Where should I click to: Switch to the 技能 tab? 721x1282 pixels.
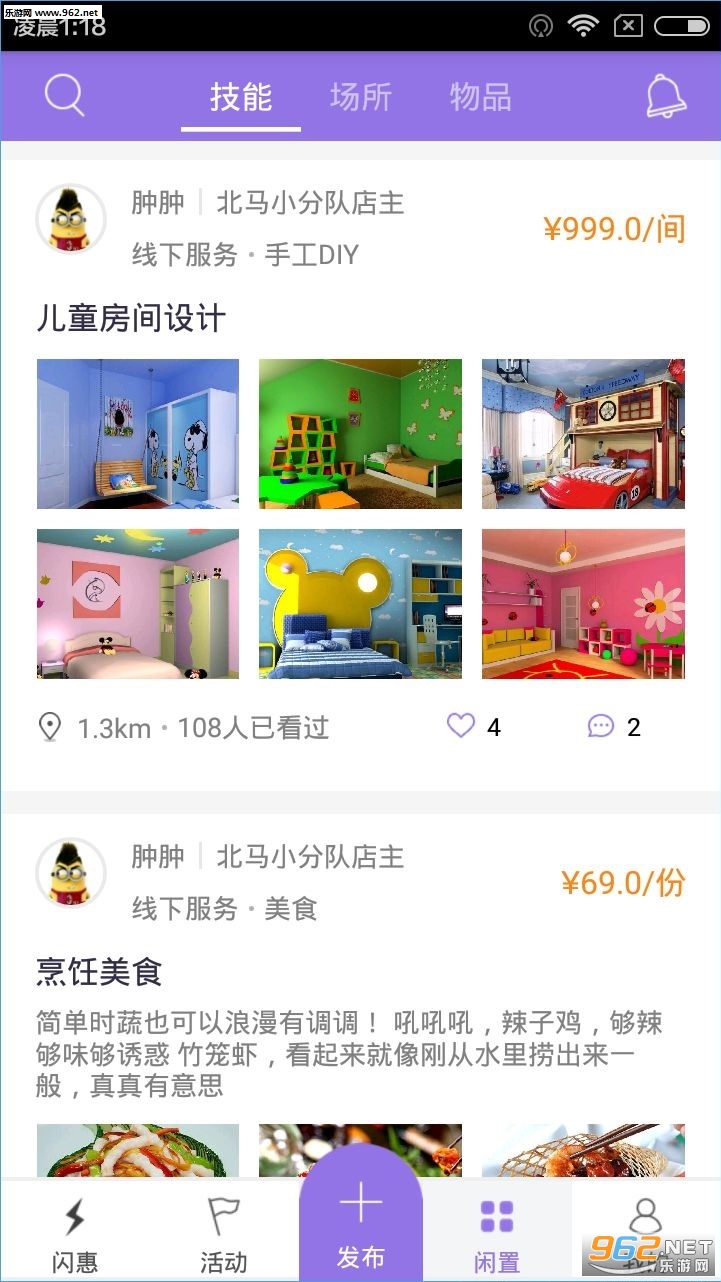(241, 97)
